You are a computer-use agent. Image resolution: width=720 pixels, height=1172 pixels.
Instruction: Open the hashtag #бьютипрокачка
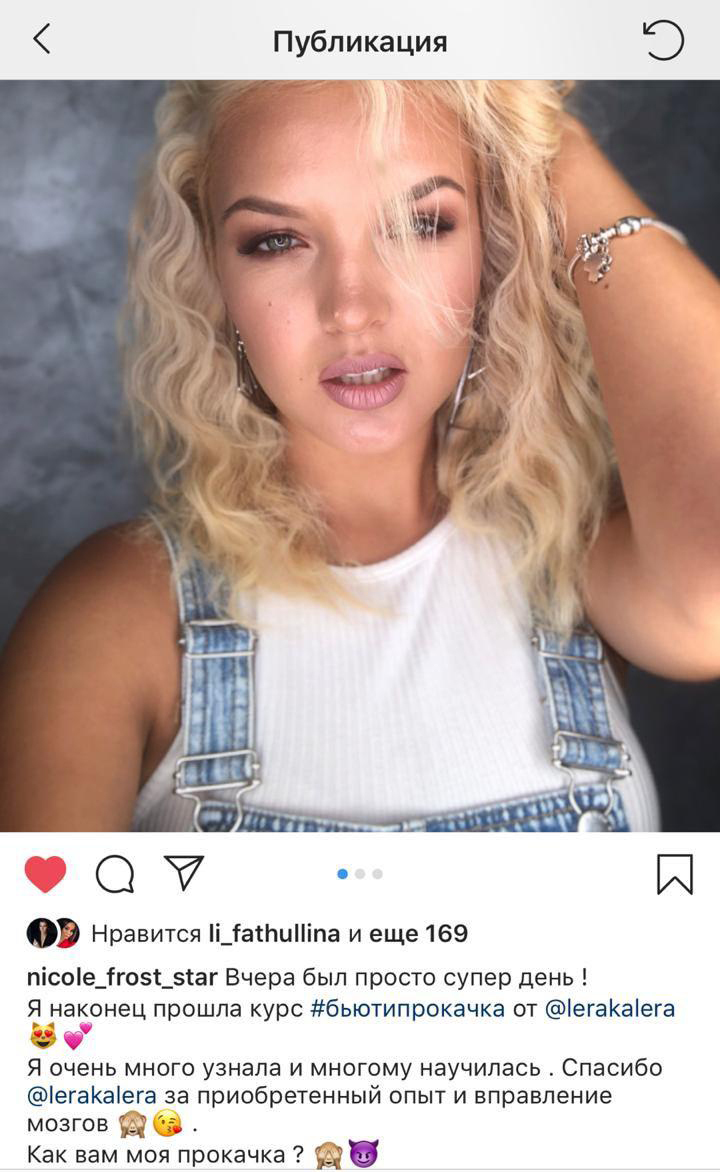tap(410, 1009)
